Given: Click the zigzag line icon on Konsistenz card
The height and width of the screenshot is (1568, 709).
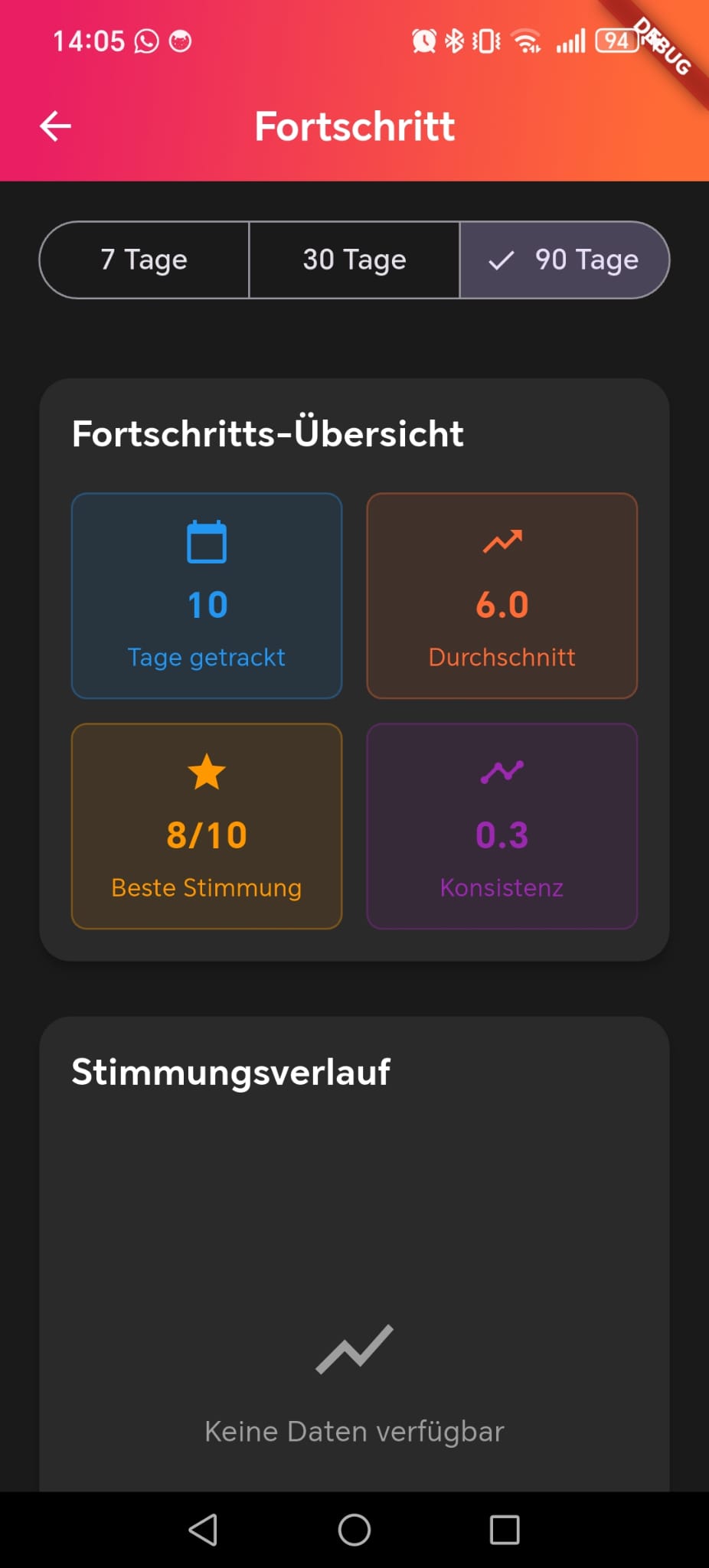Looking at the screenshot, I should pos(502,773).
